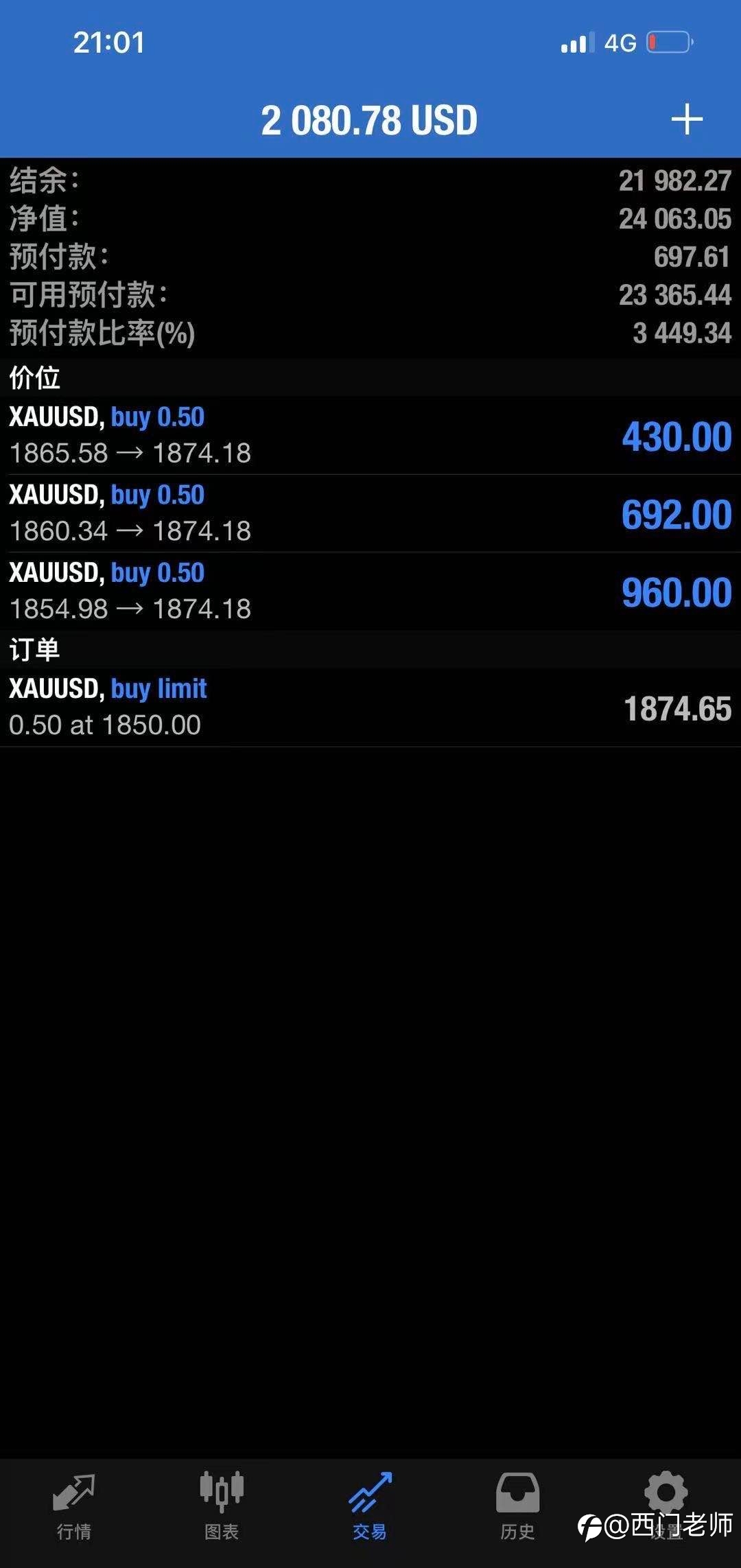
Task: Open the XAUUSD buy limit order at 1850.00
Action: pyautogui.click(x=370, y=707)
